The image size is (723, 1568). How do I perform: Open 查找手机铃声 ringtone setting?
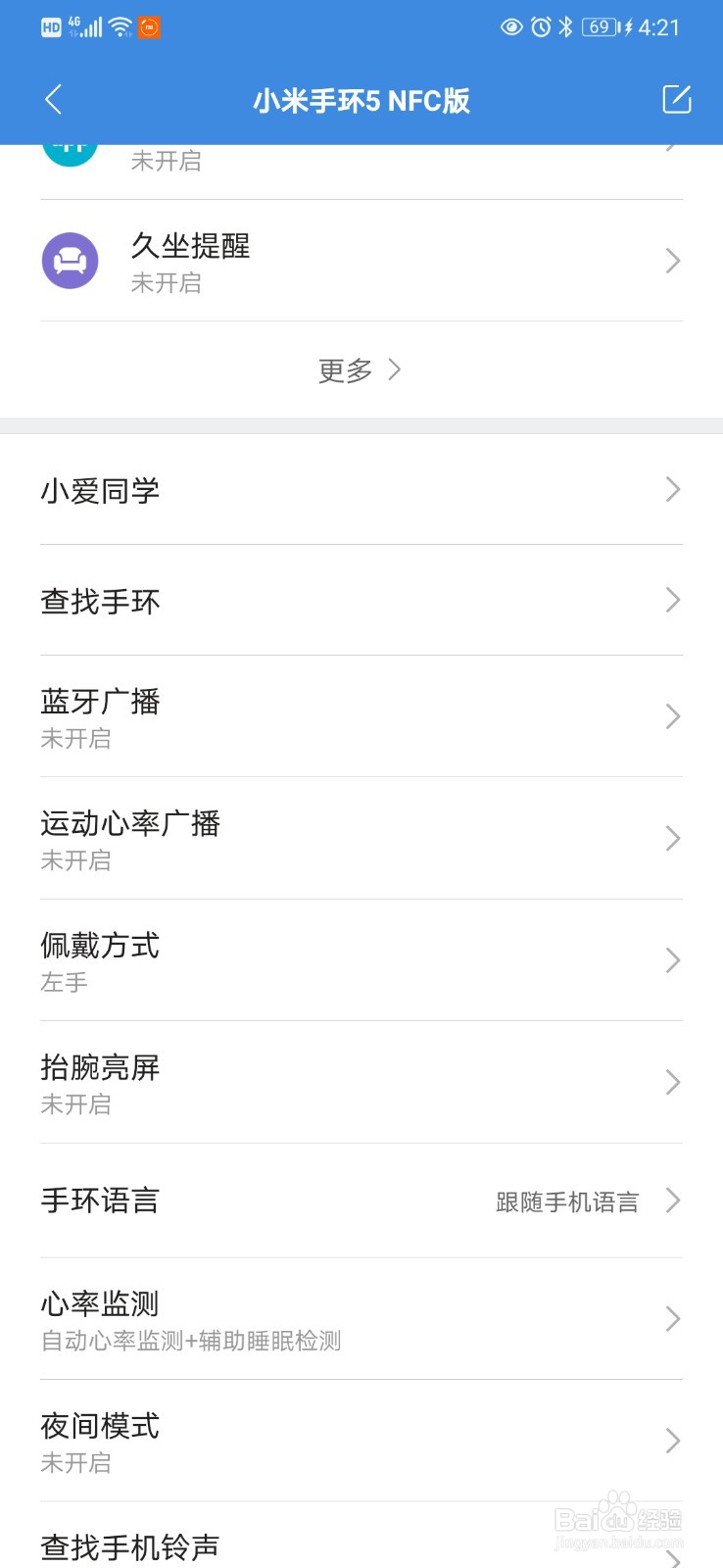point(361,1546)
